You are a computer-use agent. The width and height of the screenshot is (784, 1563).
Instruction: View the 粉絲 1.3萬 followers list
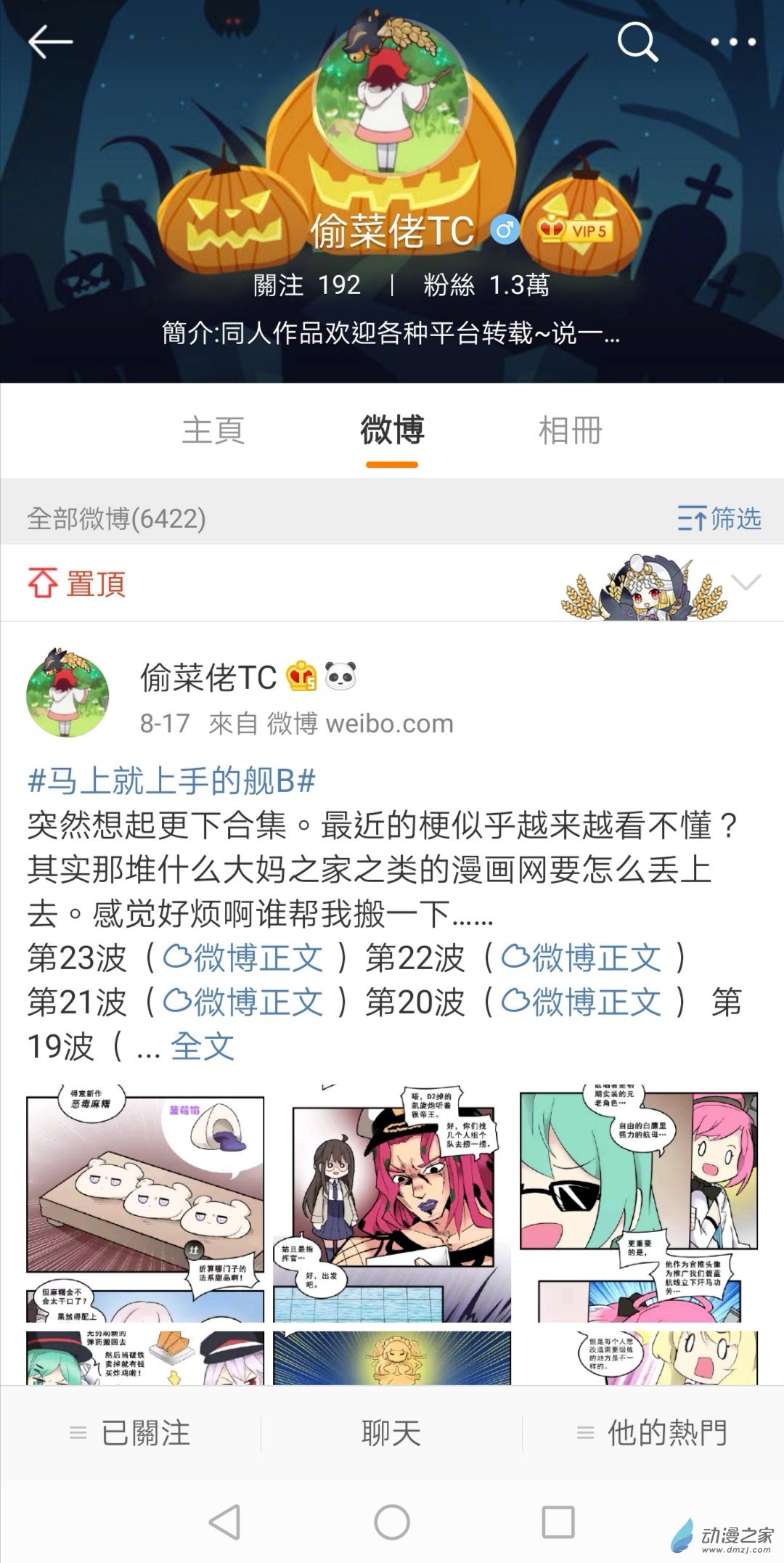(x=486, y=285)
